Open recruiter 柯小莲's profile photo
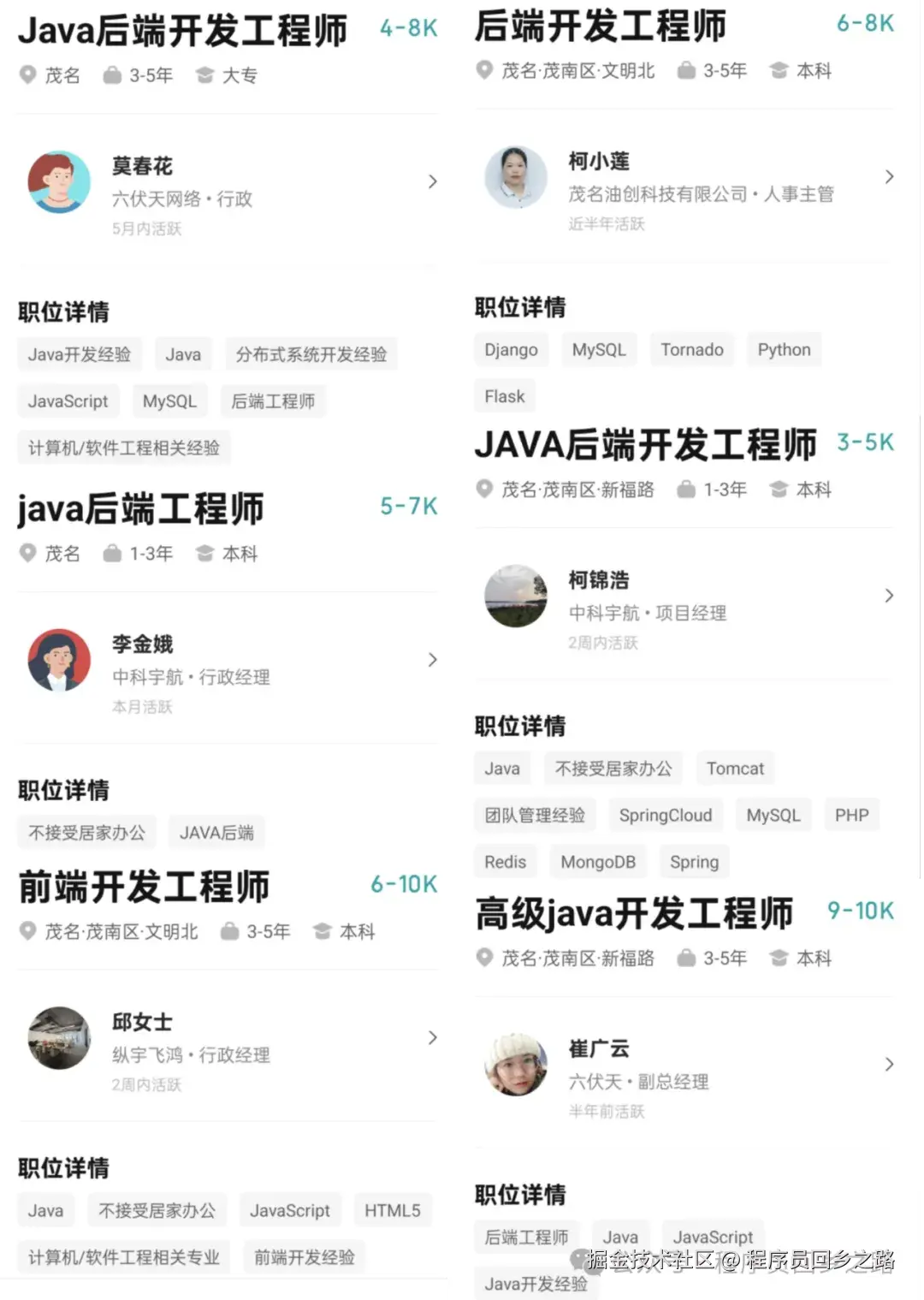 pos(515,177)
